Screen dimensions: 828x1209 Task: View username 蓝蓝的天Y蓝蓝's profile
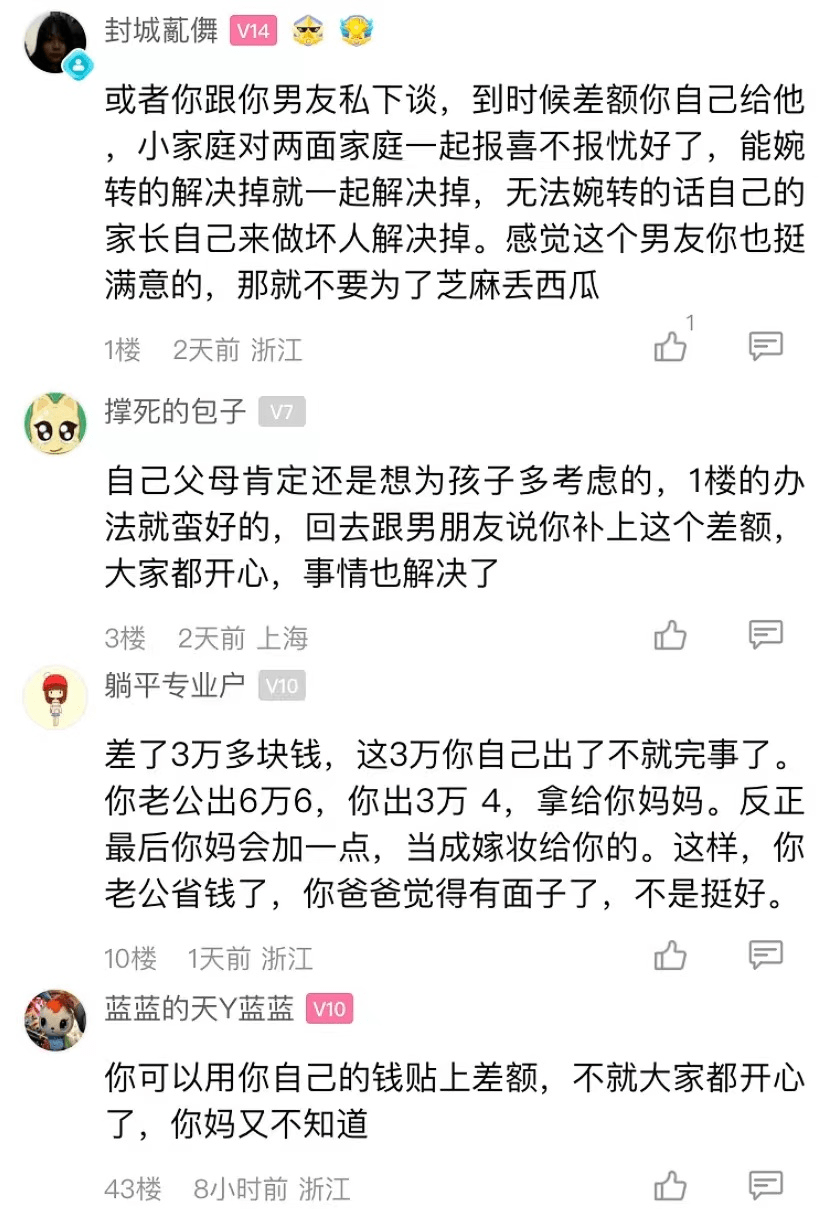click(x=199, y=1008)
